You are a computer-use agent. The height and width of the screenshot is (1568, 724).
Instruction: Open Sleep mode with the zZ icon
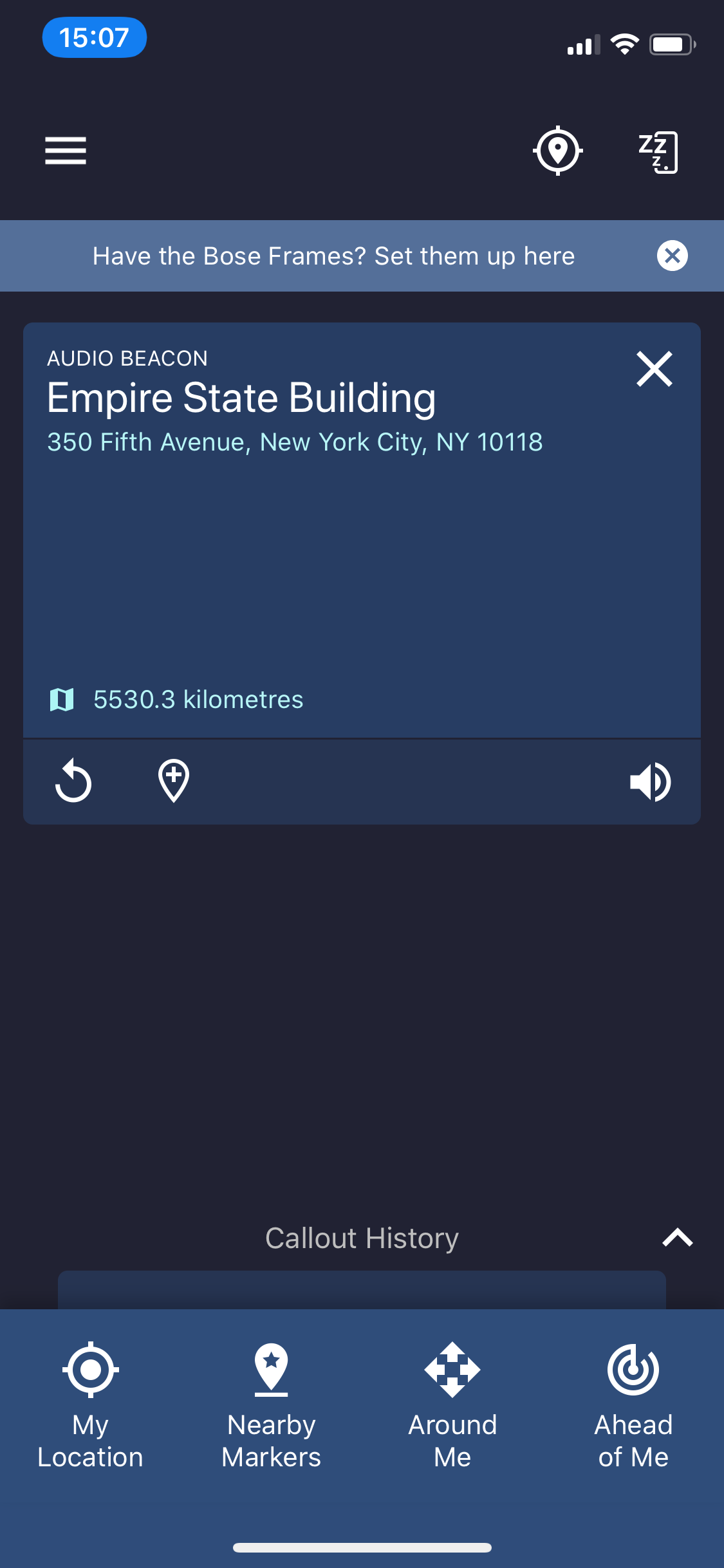click(x=659, y=151)
